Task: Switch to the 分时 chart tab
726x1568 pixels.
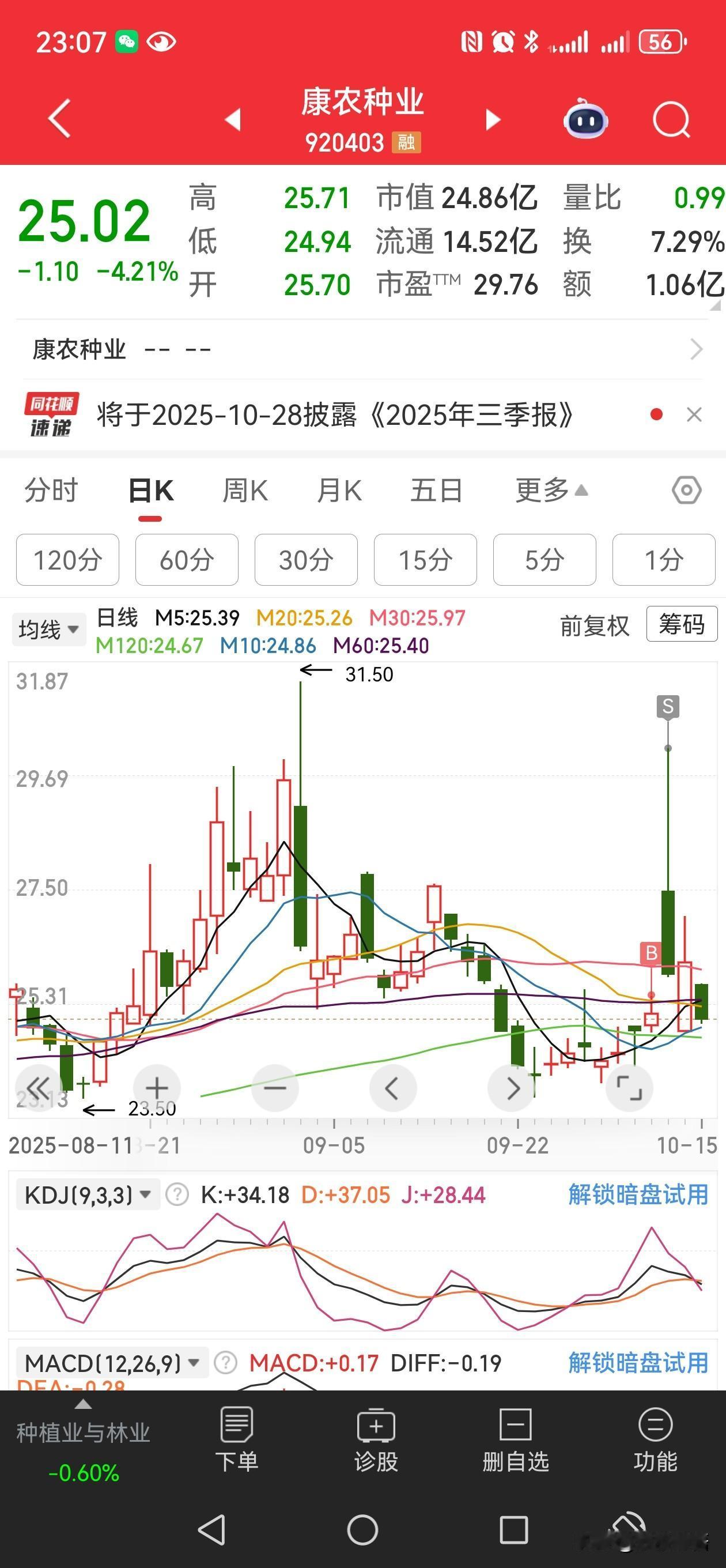Action: [51, 491]
